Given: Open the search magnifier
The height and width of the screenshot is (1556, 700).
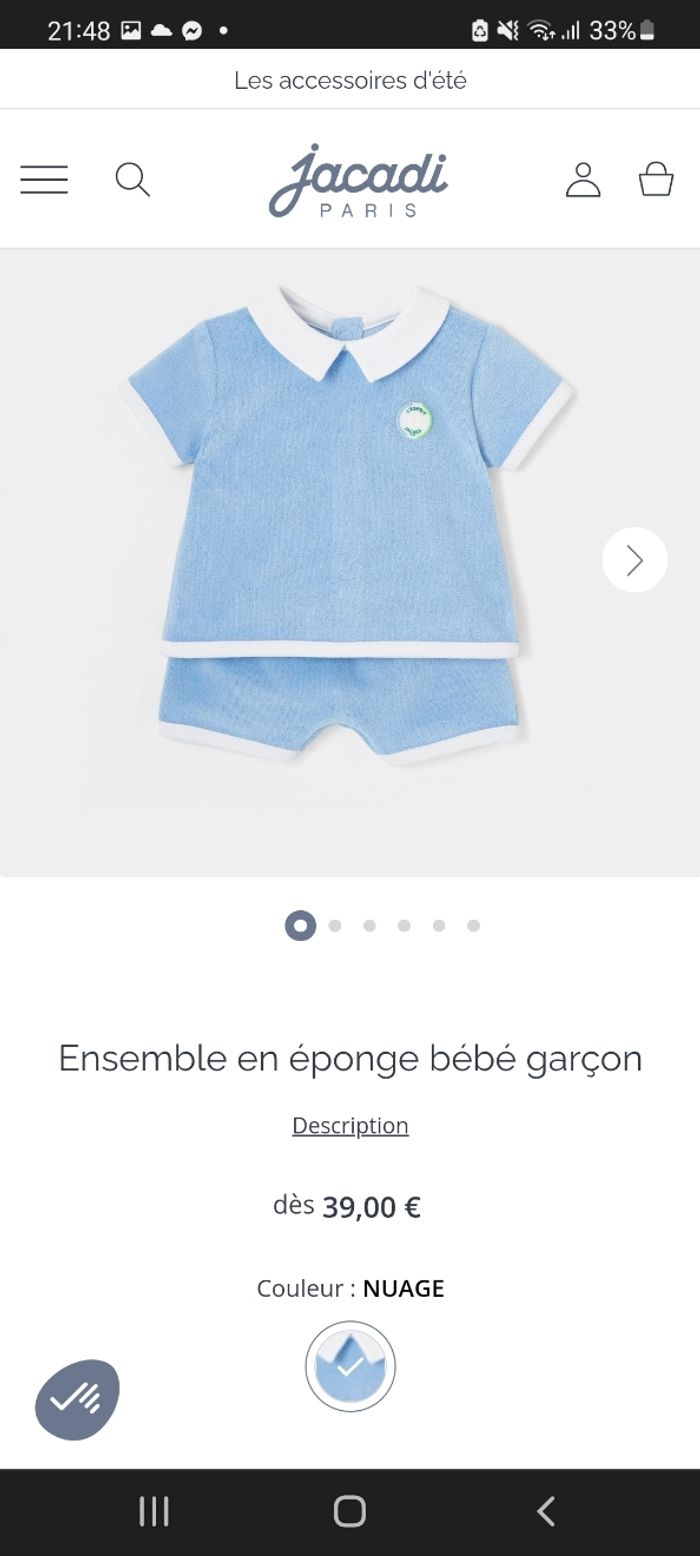Looking at the screenshot, I should [x=132, y=180].
